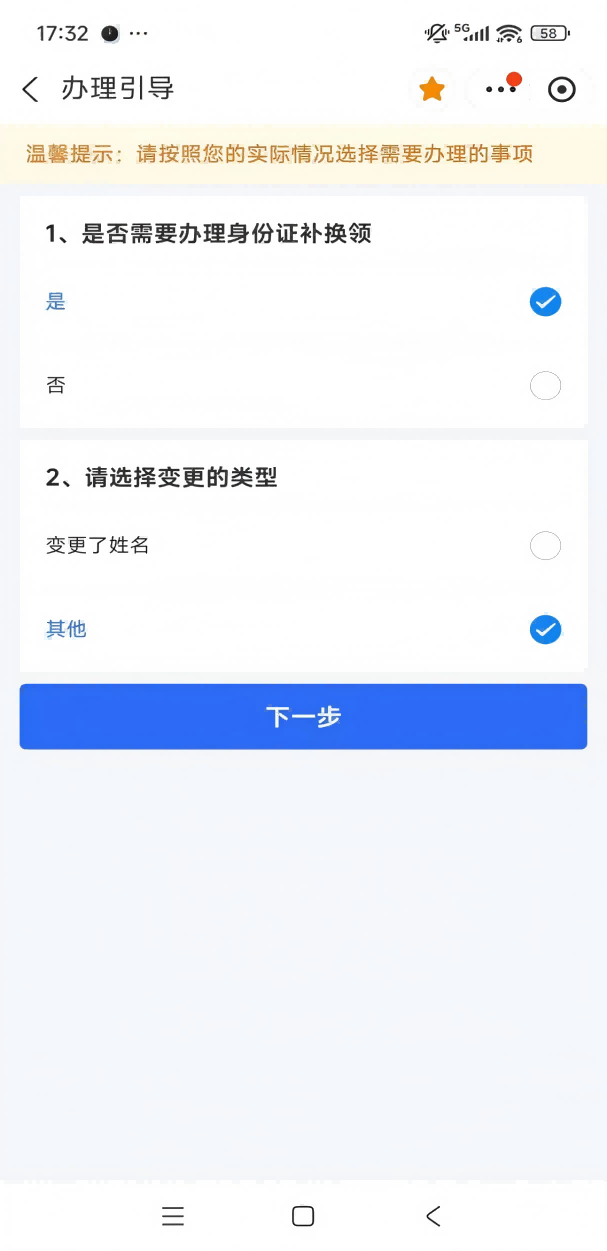The height and width of the screenshot is (1251, 607).
Task: Open the three-dot more menu
Action: point(499,89)
